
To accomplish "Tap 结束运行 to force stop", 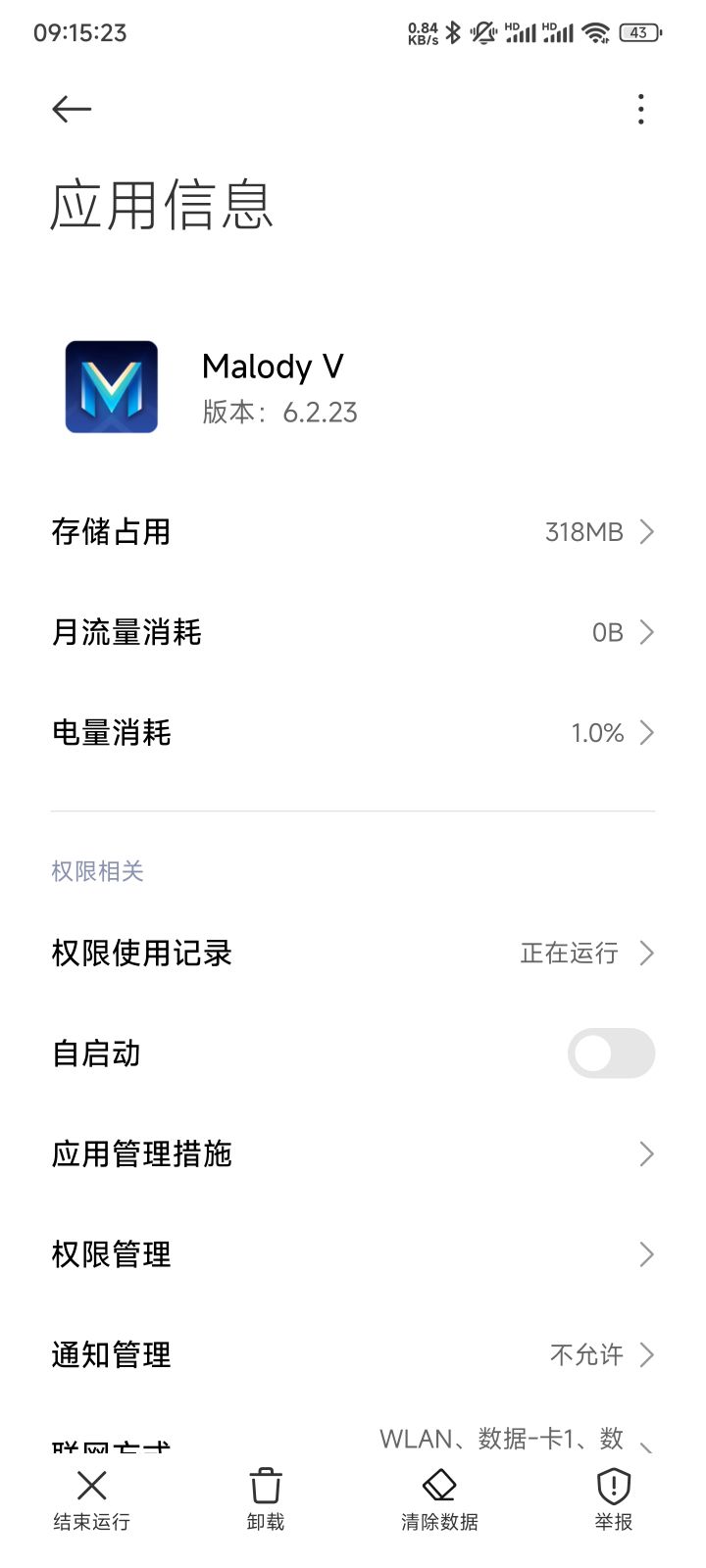I will point(91,1499).
